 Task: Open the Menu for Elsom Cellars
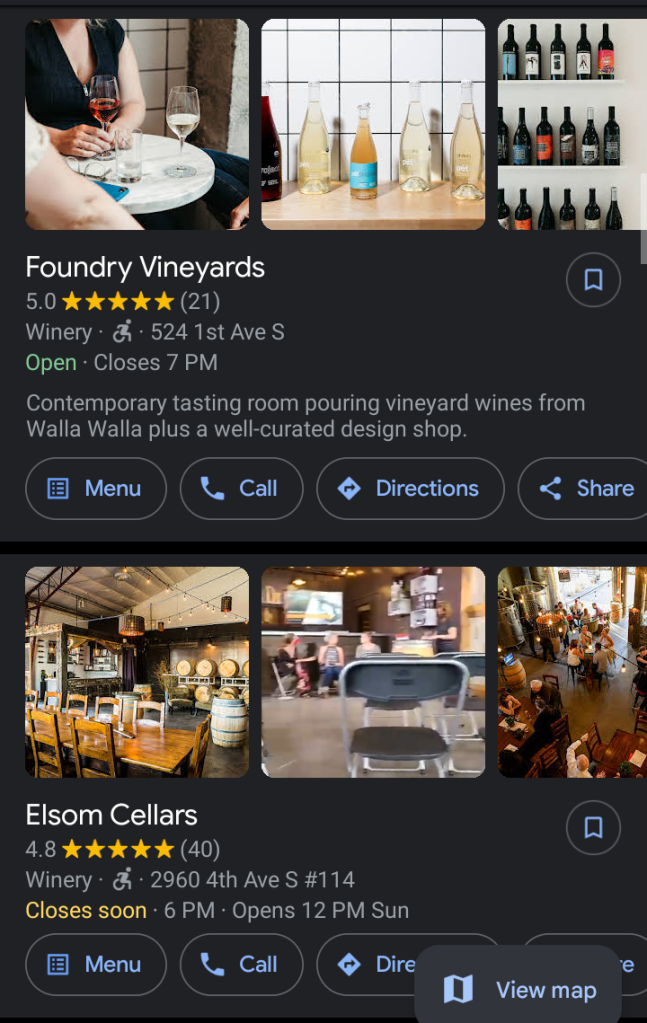pos(96,964)
